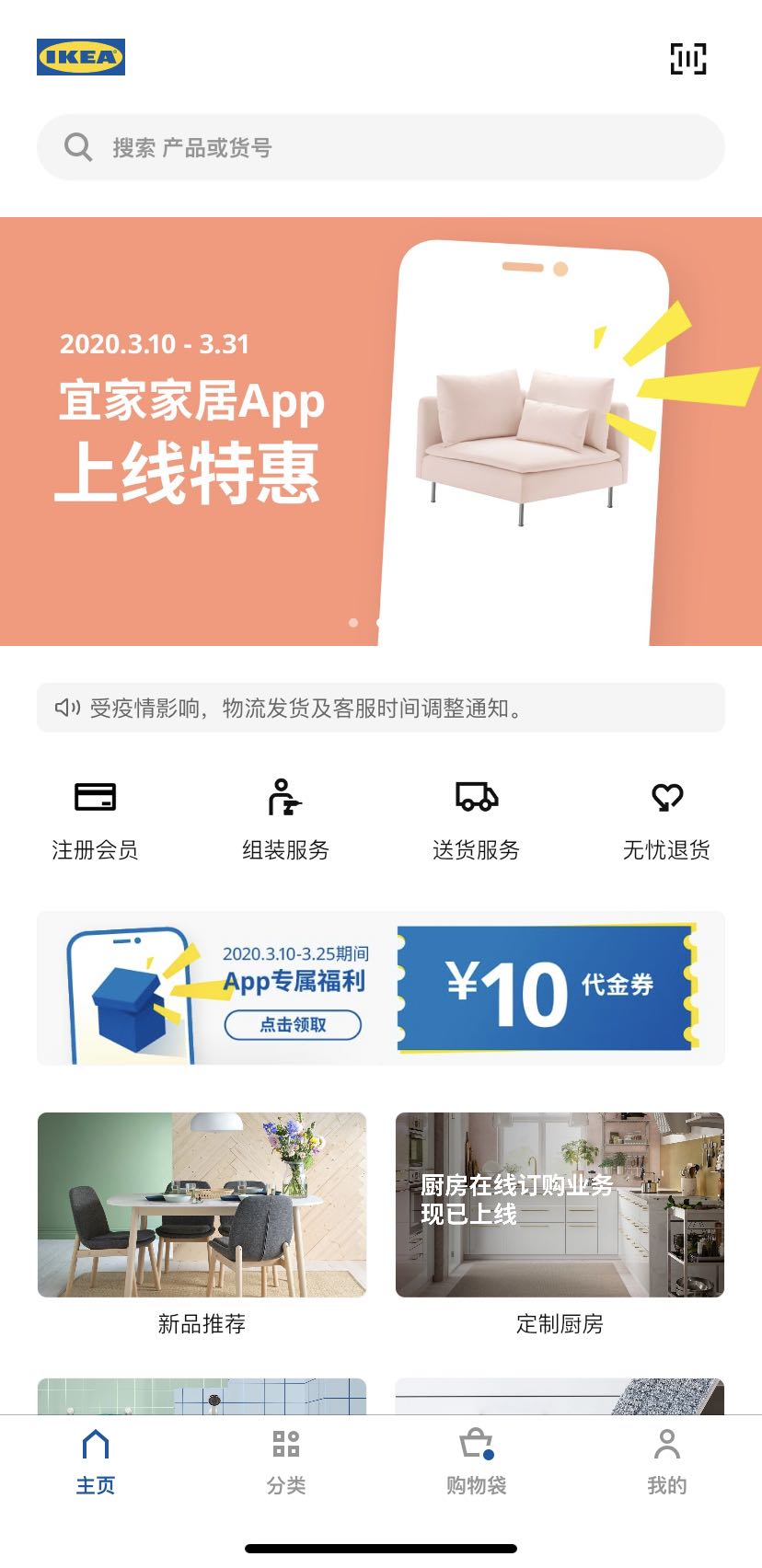Open the 定制厨房 kitchen thumbnail
The image size is (762, 1568).
coord(559,1203)
